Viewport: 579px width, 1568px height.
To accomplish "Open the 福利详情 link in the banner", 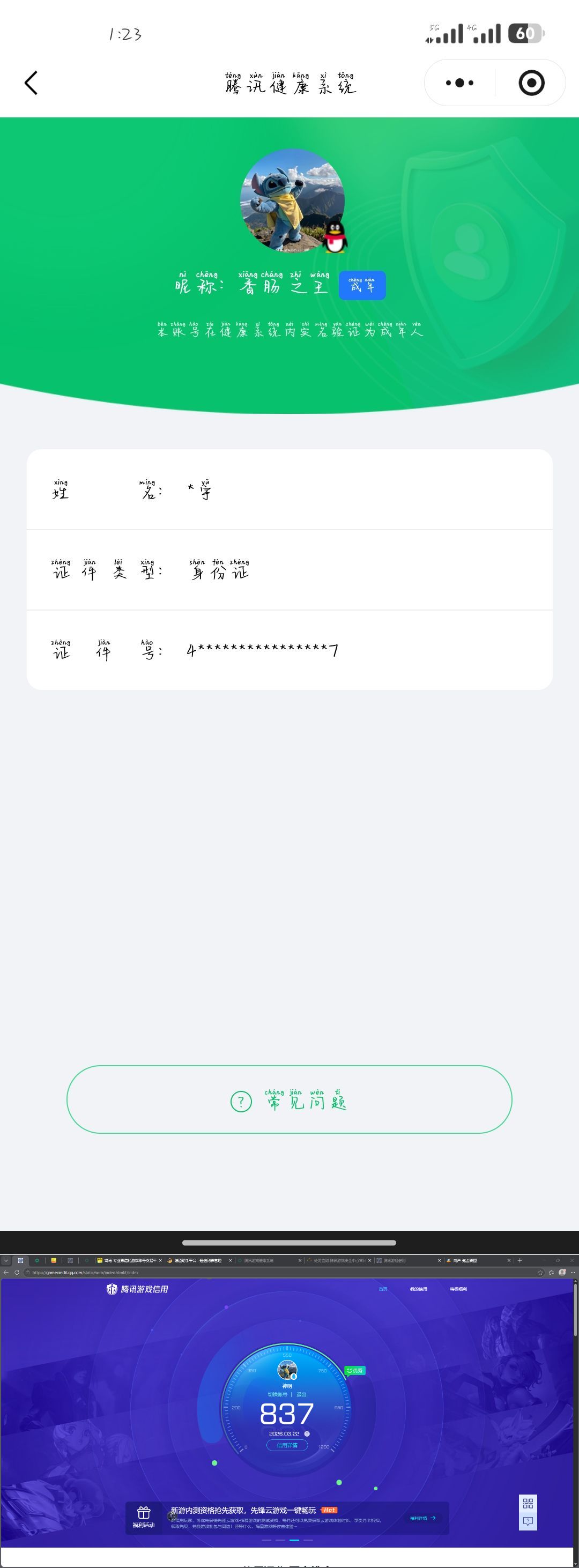I will click(x=418, y=1518).
